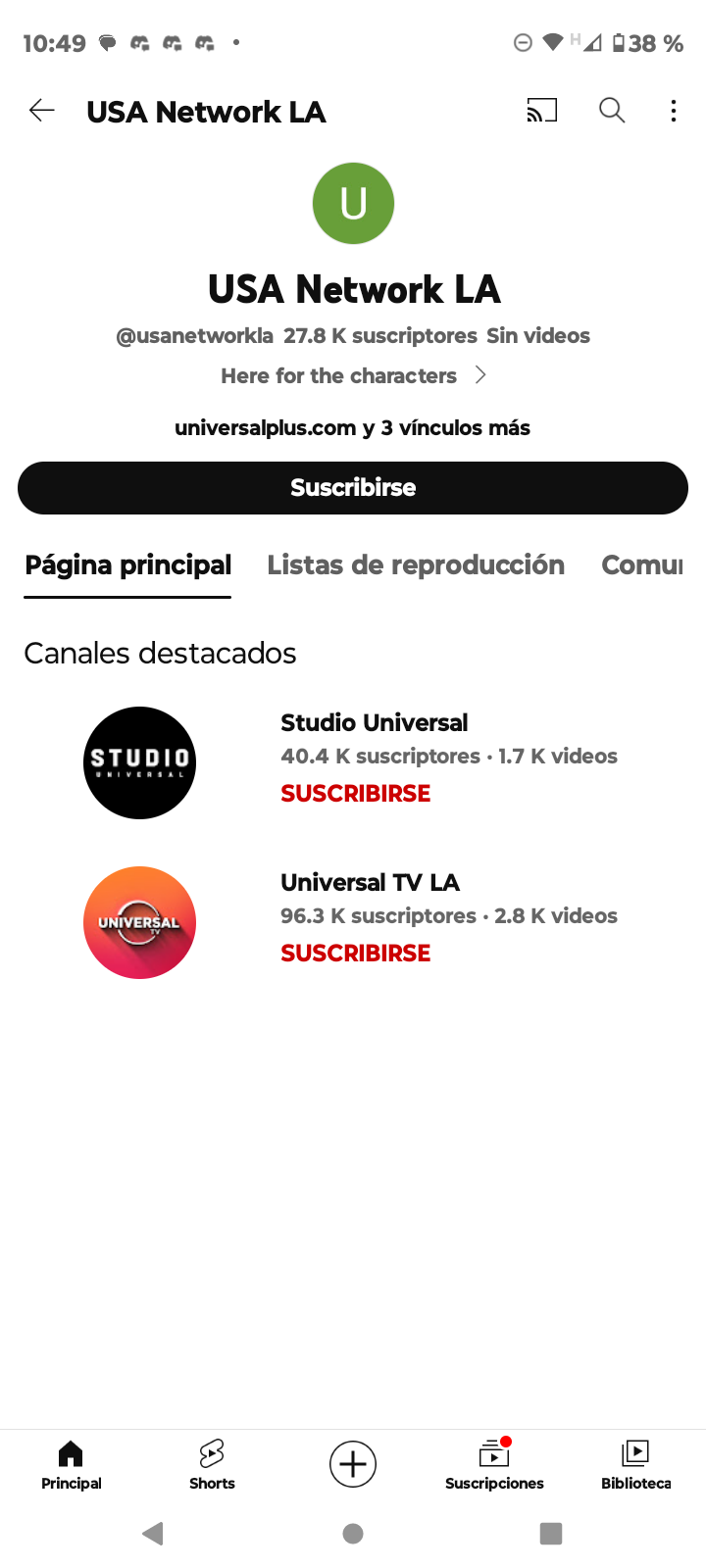Tap the system home button

click(353, 1534)
